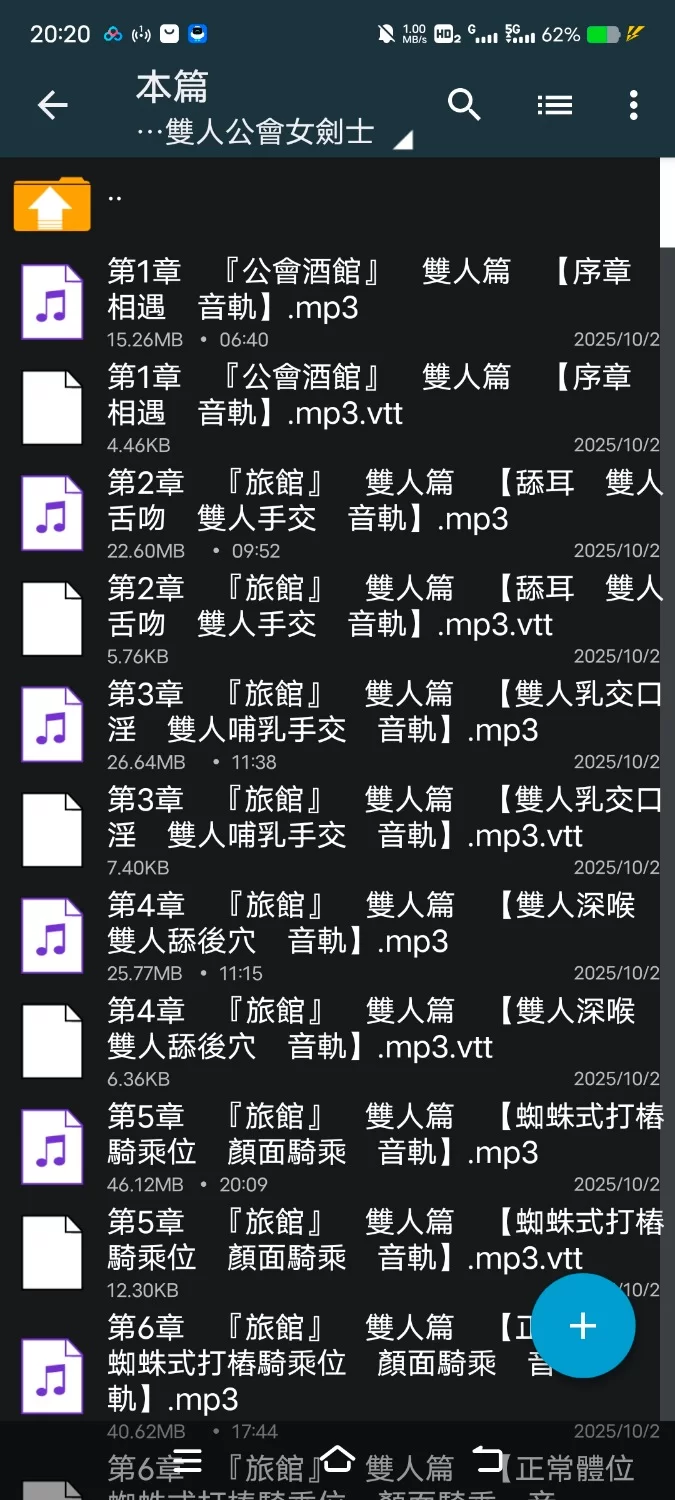Open the search magnifier
The width and height of the screenshot is (675, 1500).
point(464,104)
